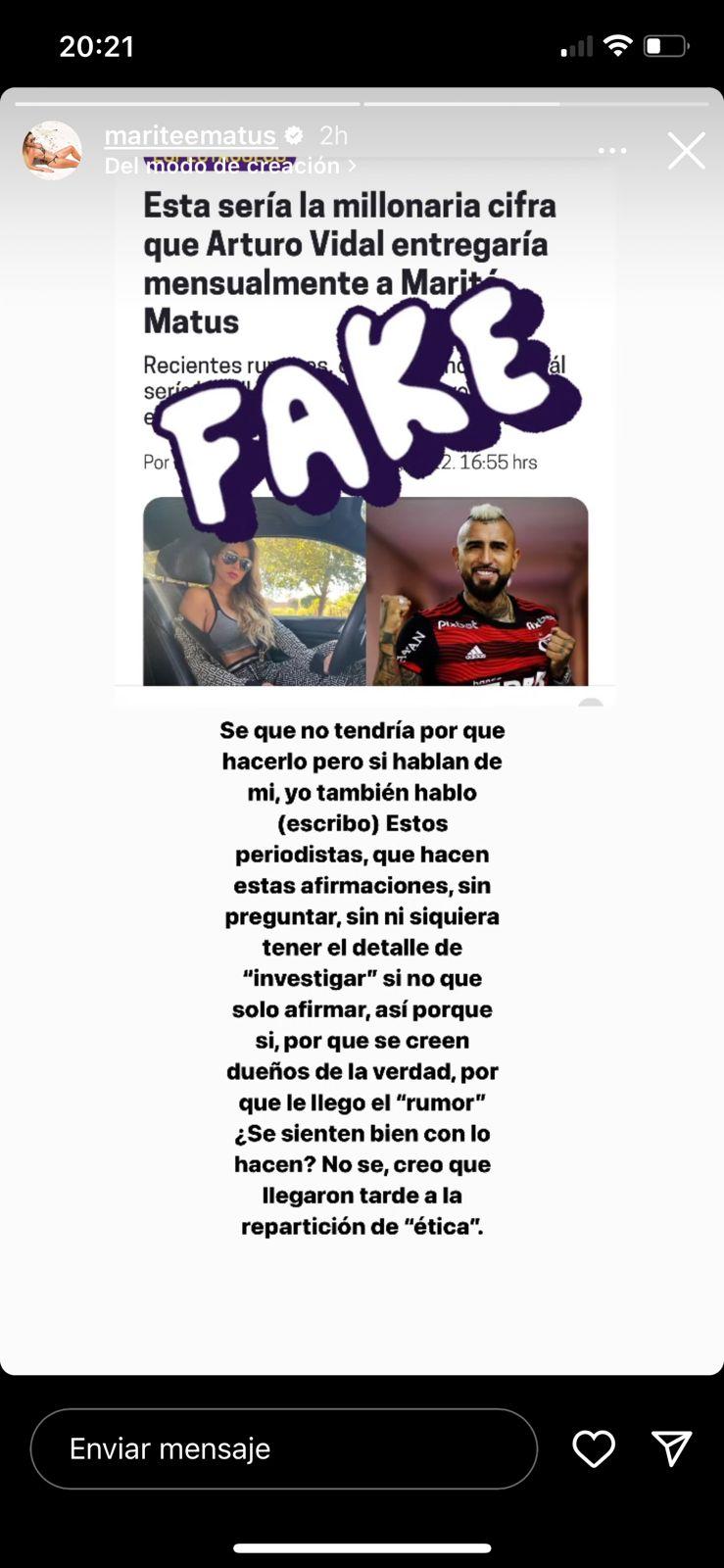Viewport: 724px width, 1568px height.
Task: Tap the home indicator bar at bottom
Action: click(x=362, y=1543)
